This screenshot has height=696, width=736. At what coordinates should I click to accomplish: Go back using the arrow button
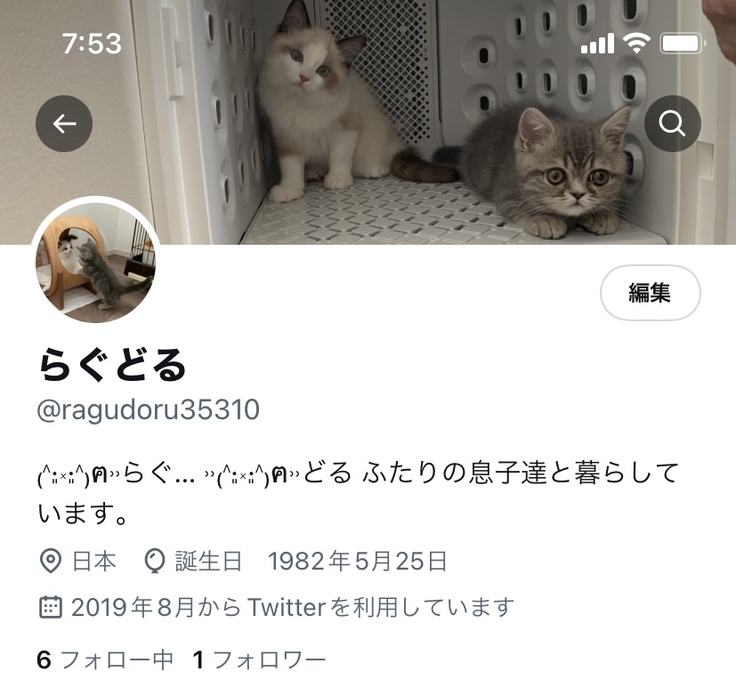click(64, 124)
